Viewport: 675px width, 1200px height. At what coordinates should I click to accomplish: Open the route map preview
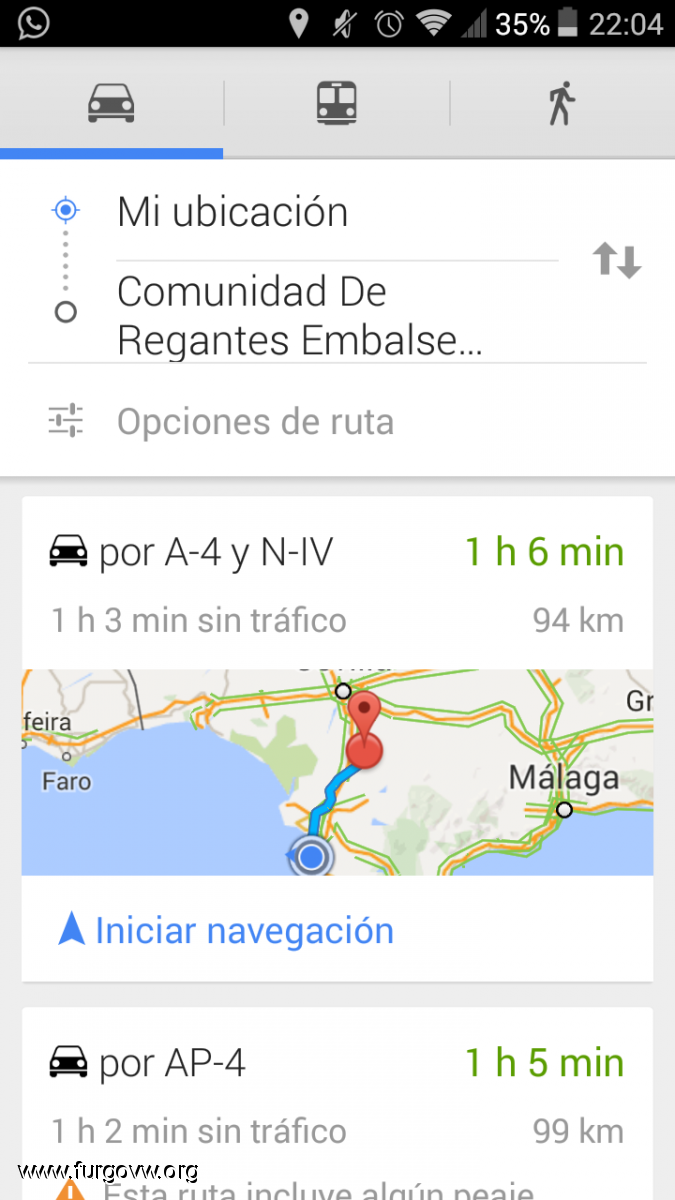point(337,772)
